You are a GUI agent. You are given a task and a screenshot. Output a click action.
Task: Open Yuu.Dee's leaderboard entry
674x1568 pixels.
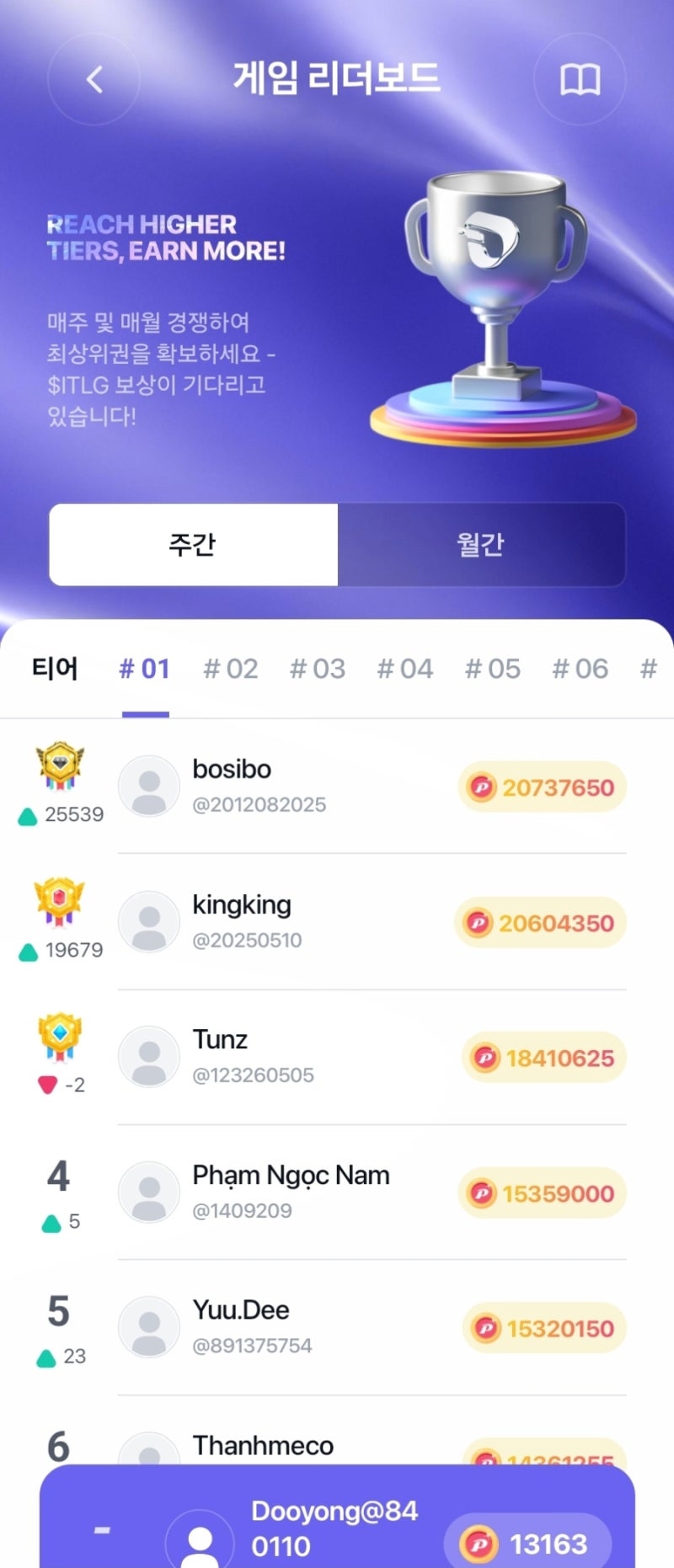point(337,1327)
